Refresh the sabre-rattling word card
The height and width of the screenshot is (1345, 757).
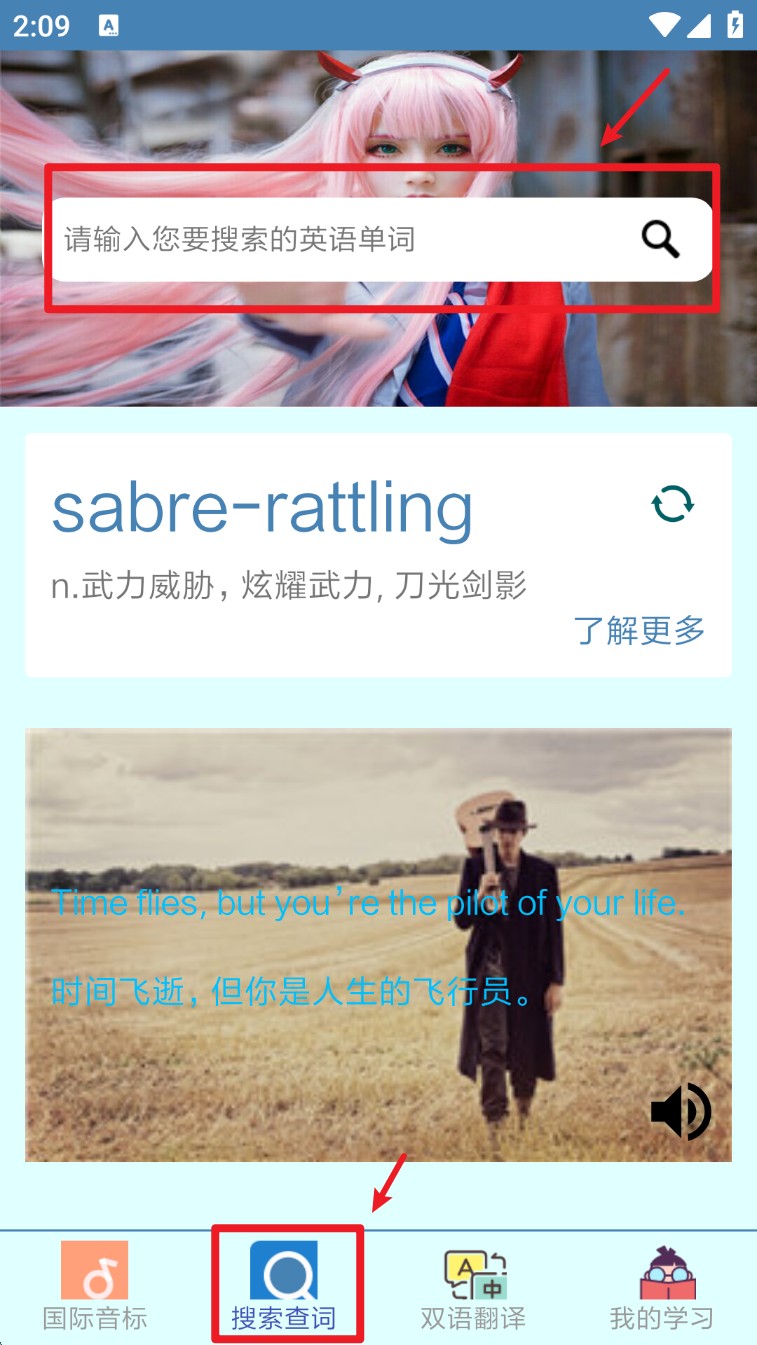[x=672, y=504]
